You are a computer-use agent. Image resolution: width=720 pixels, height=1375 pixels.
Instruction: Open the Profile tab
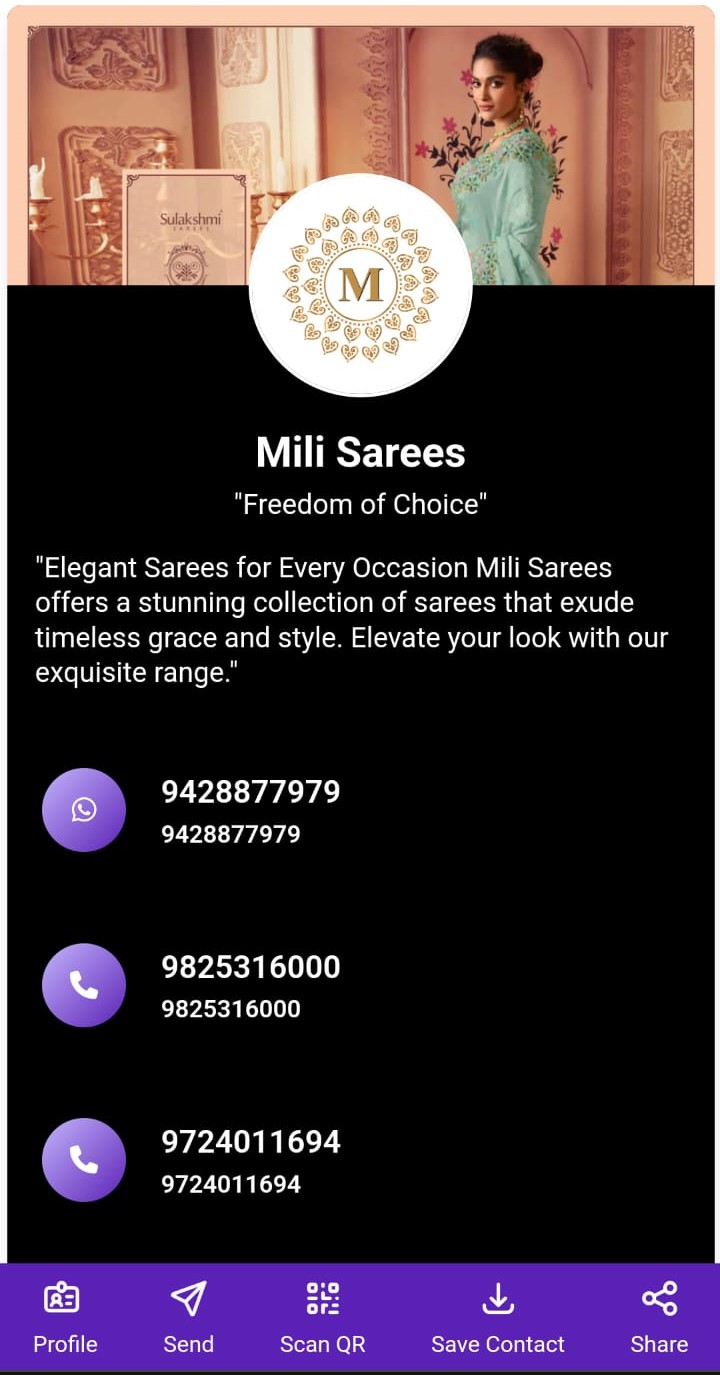point(65,1317)
